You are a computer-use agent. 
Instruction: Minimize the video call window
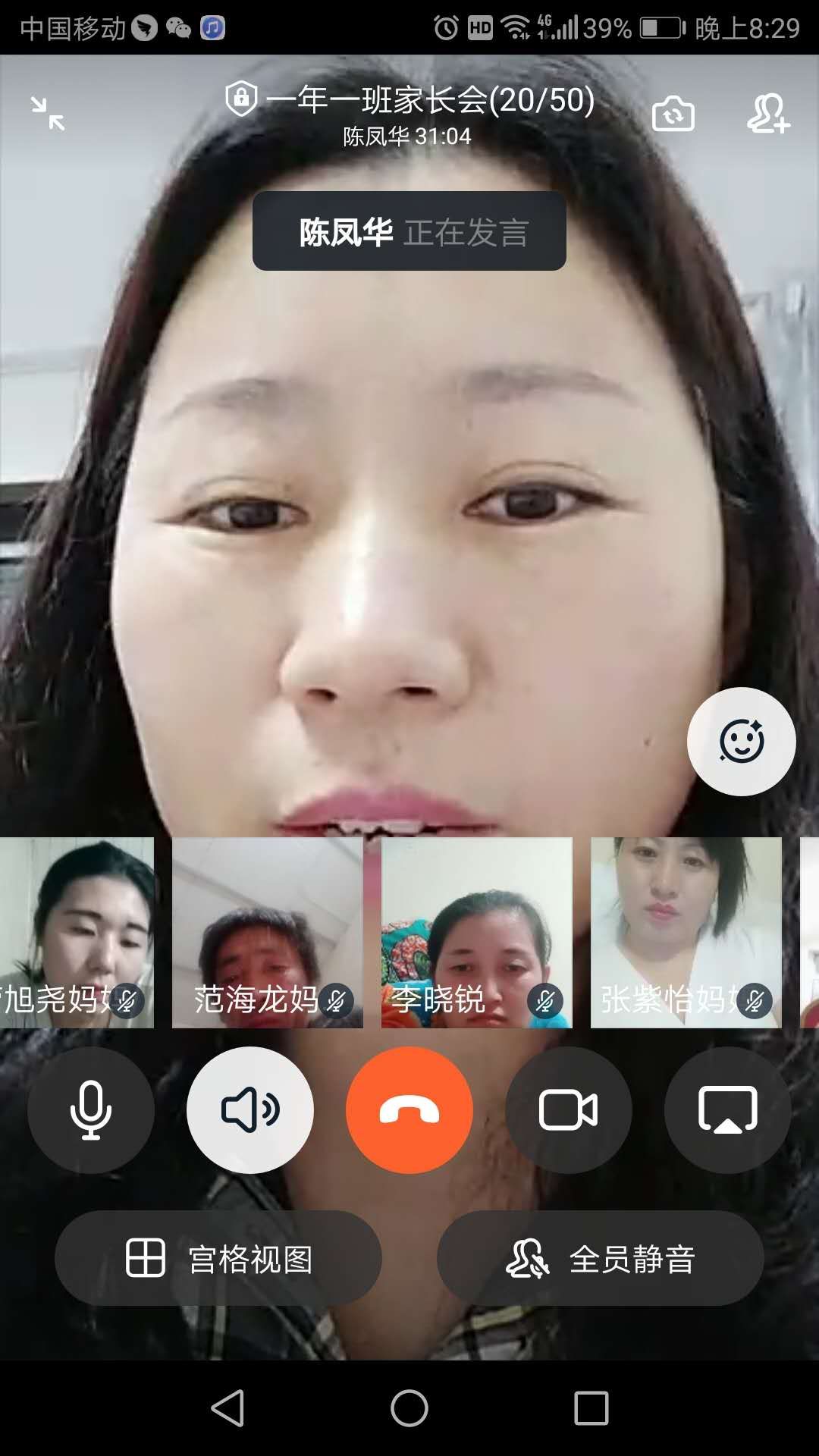coord(48,114)
